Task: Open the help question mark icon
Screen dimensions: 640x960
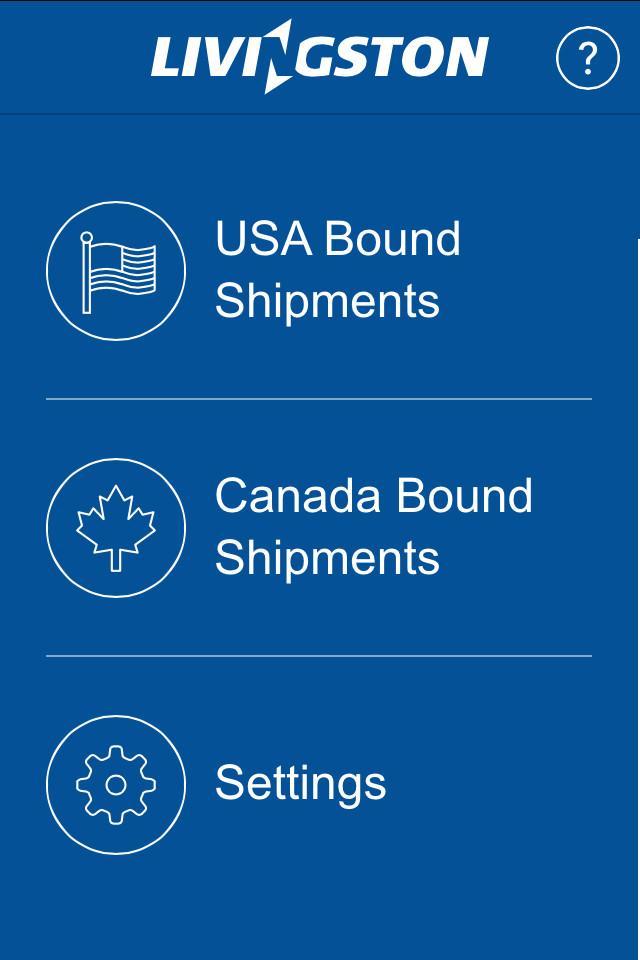Action: tap(588, 59)
